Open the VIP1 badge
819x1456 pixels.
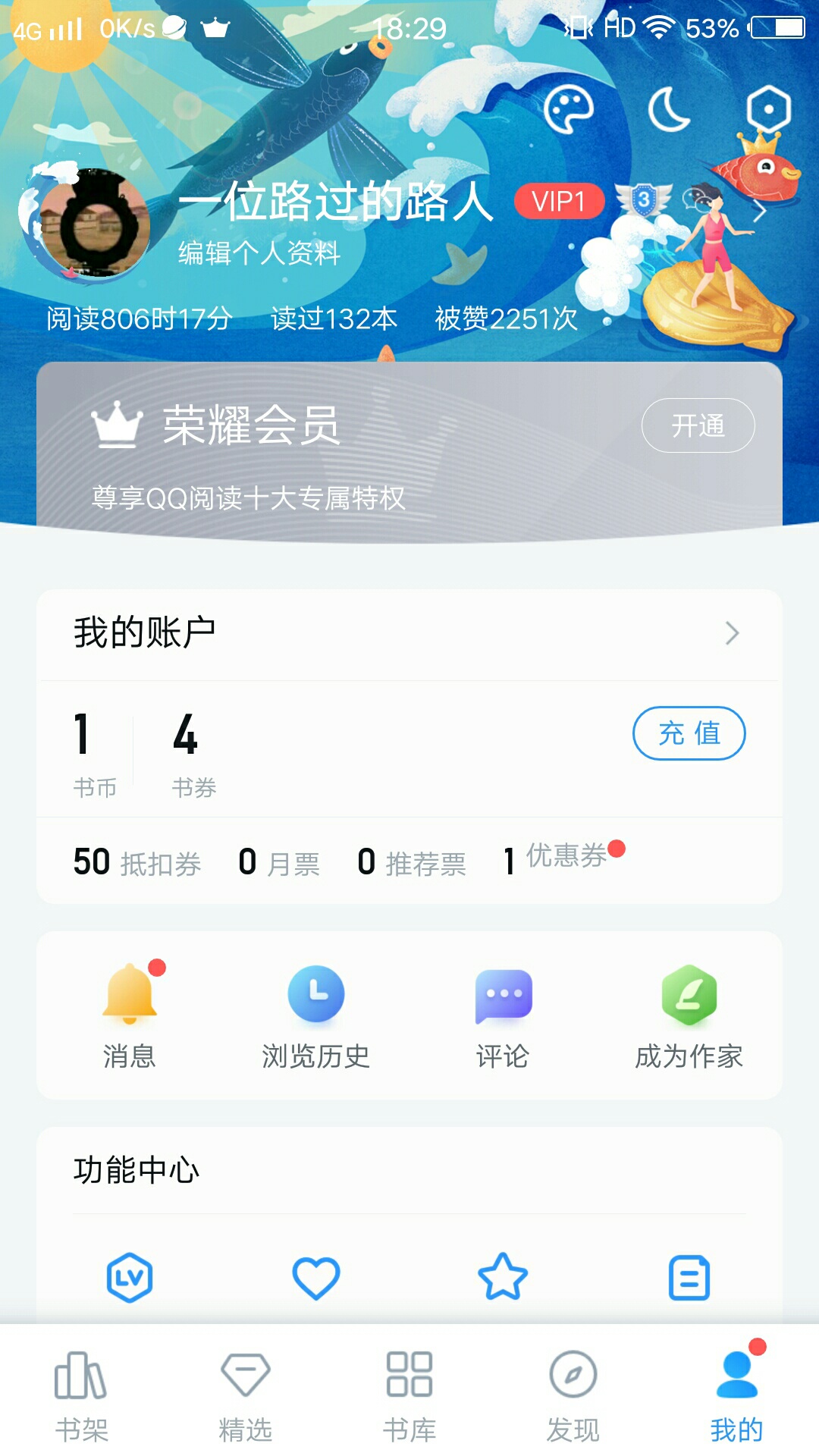point(559,202)
